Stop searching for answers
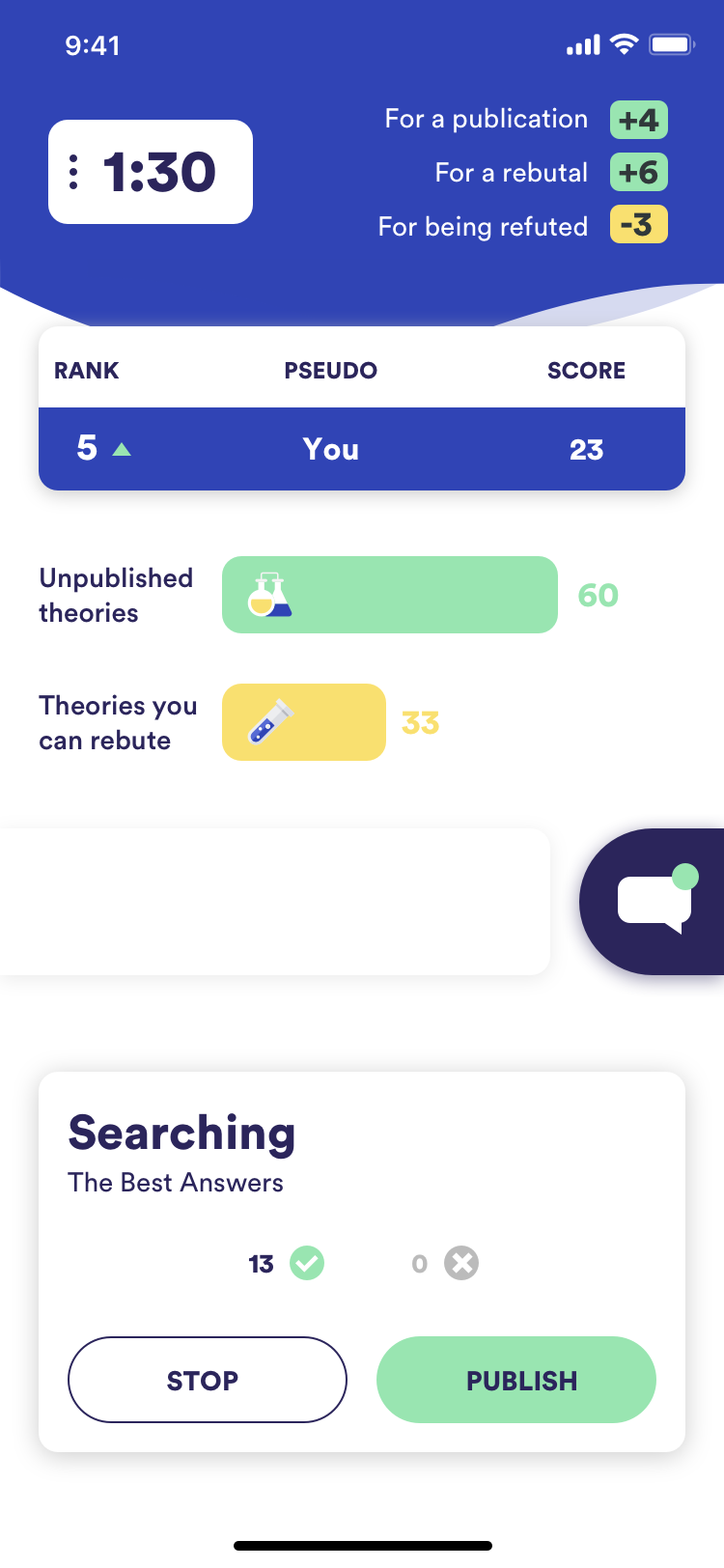Image resolution: width=724 pixels, height=1568 pixels. click(x=207, y=1380)
